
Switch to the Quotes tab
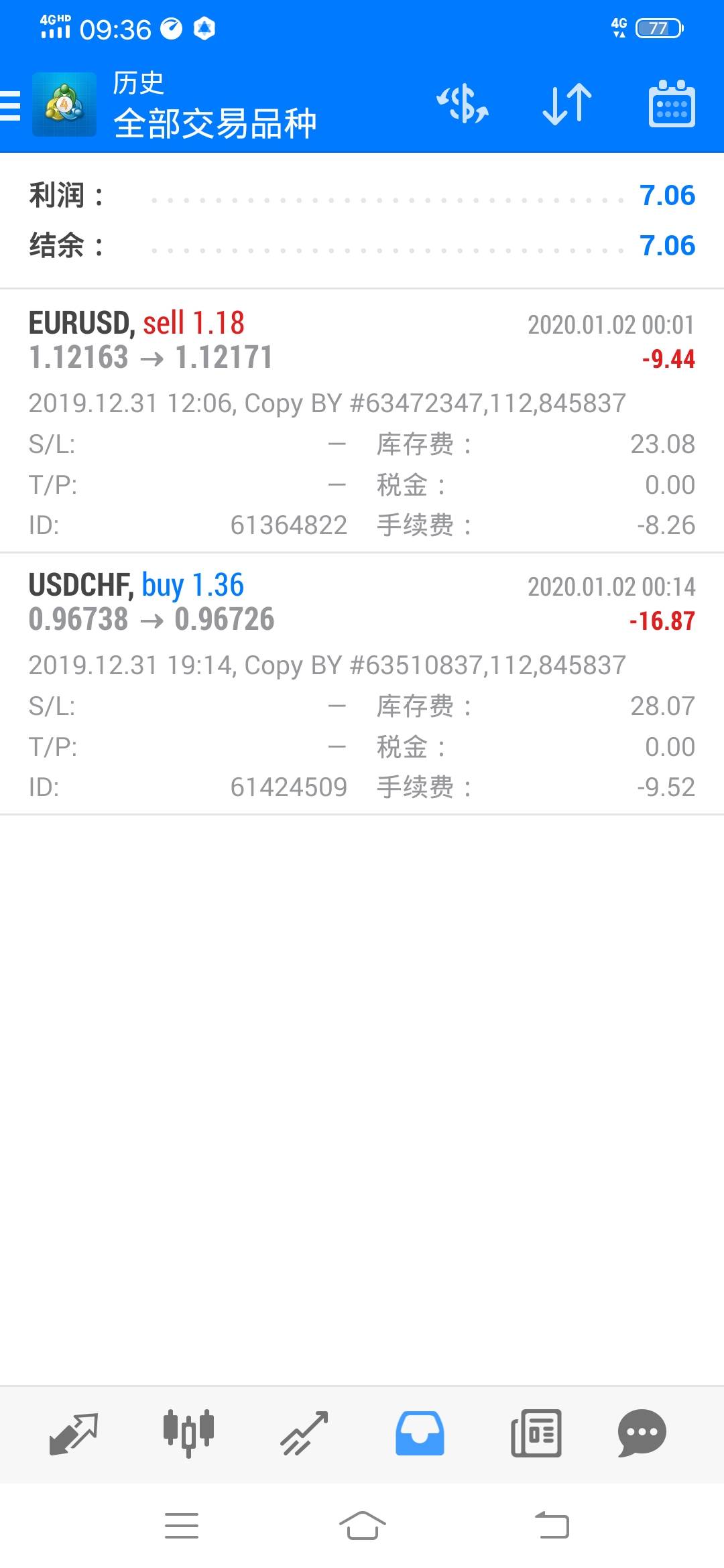(x=74, y=1433)
